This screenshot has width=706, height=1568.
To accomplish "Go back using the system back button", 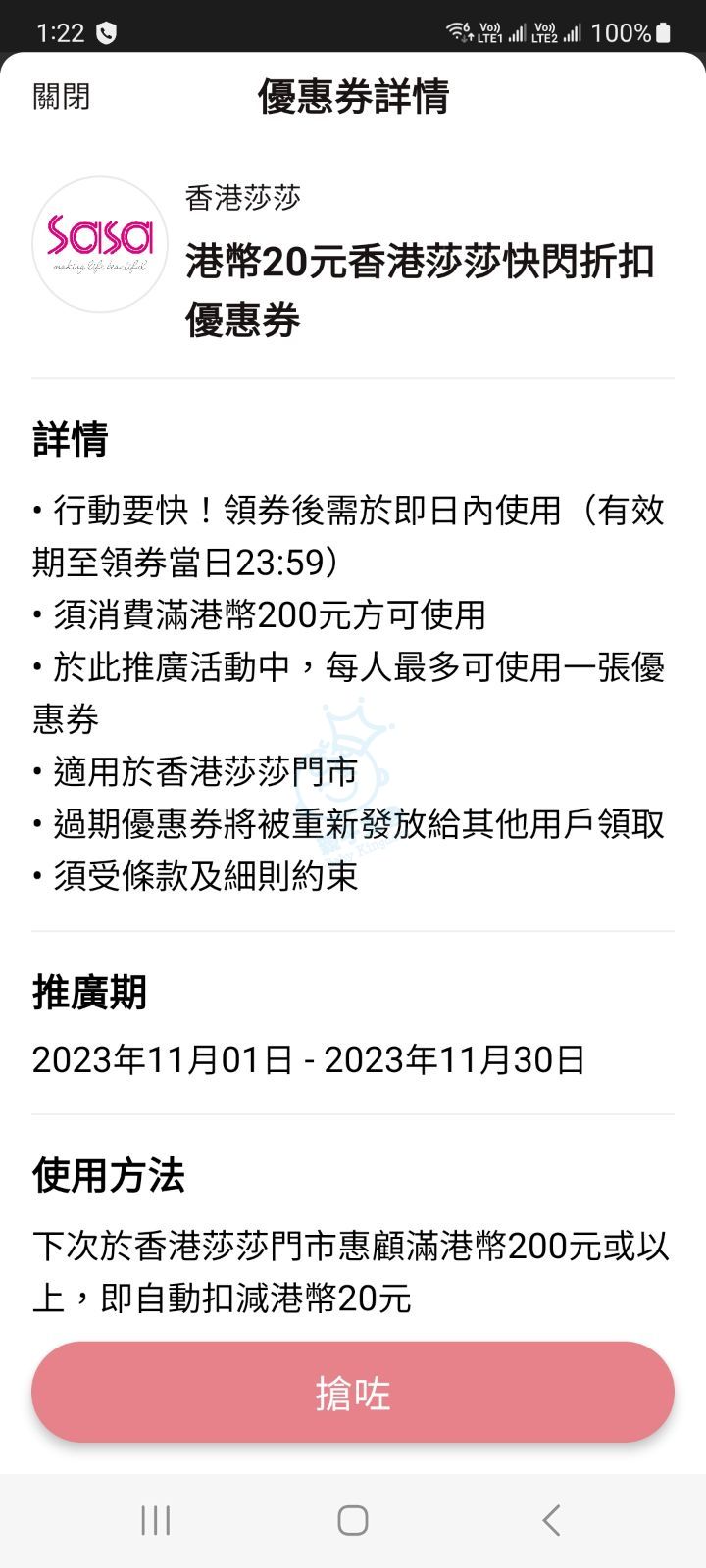I will (550, 1520).
